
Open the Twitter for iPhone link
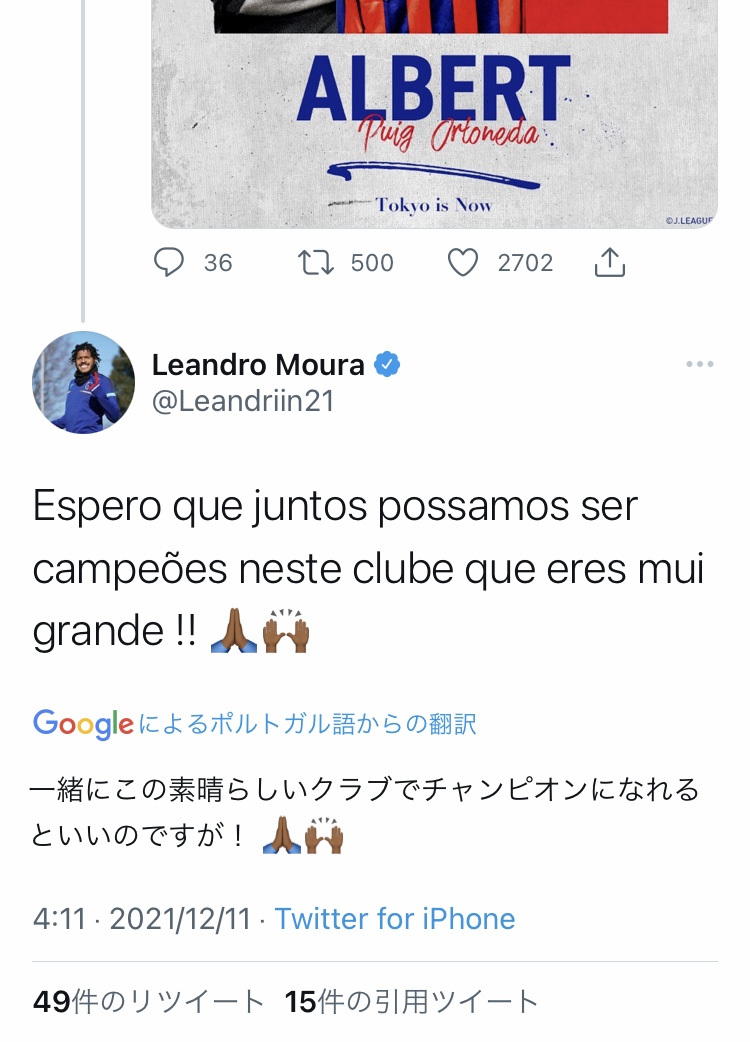(x=395, y=919)
